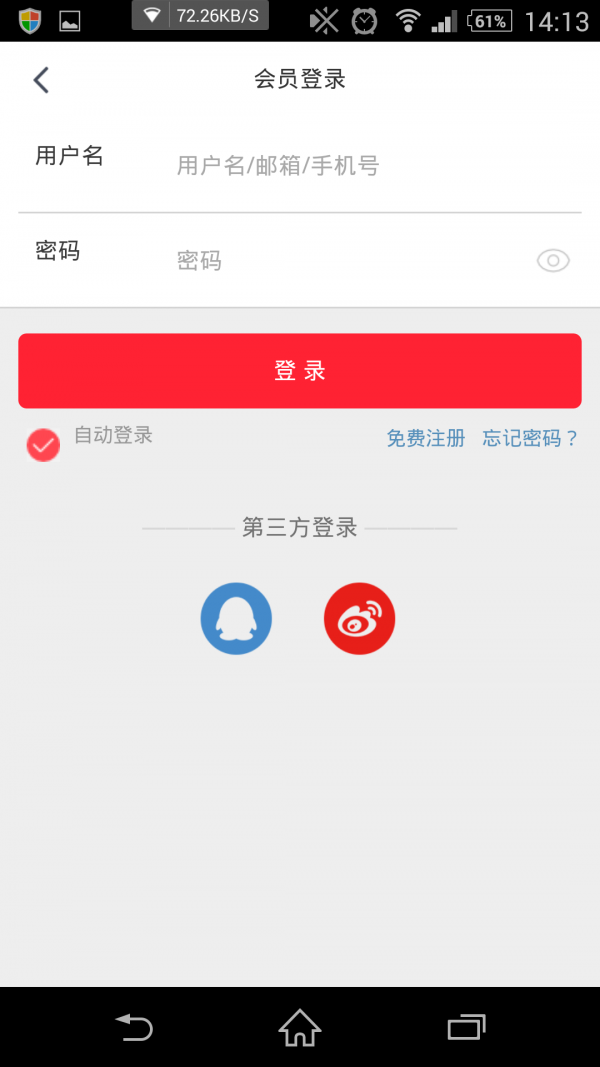This screenshot has width=600, height=1067.
Task: Log in with Weibo
Action: tap(359, 619)
